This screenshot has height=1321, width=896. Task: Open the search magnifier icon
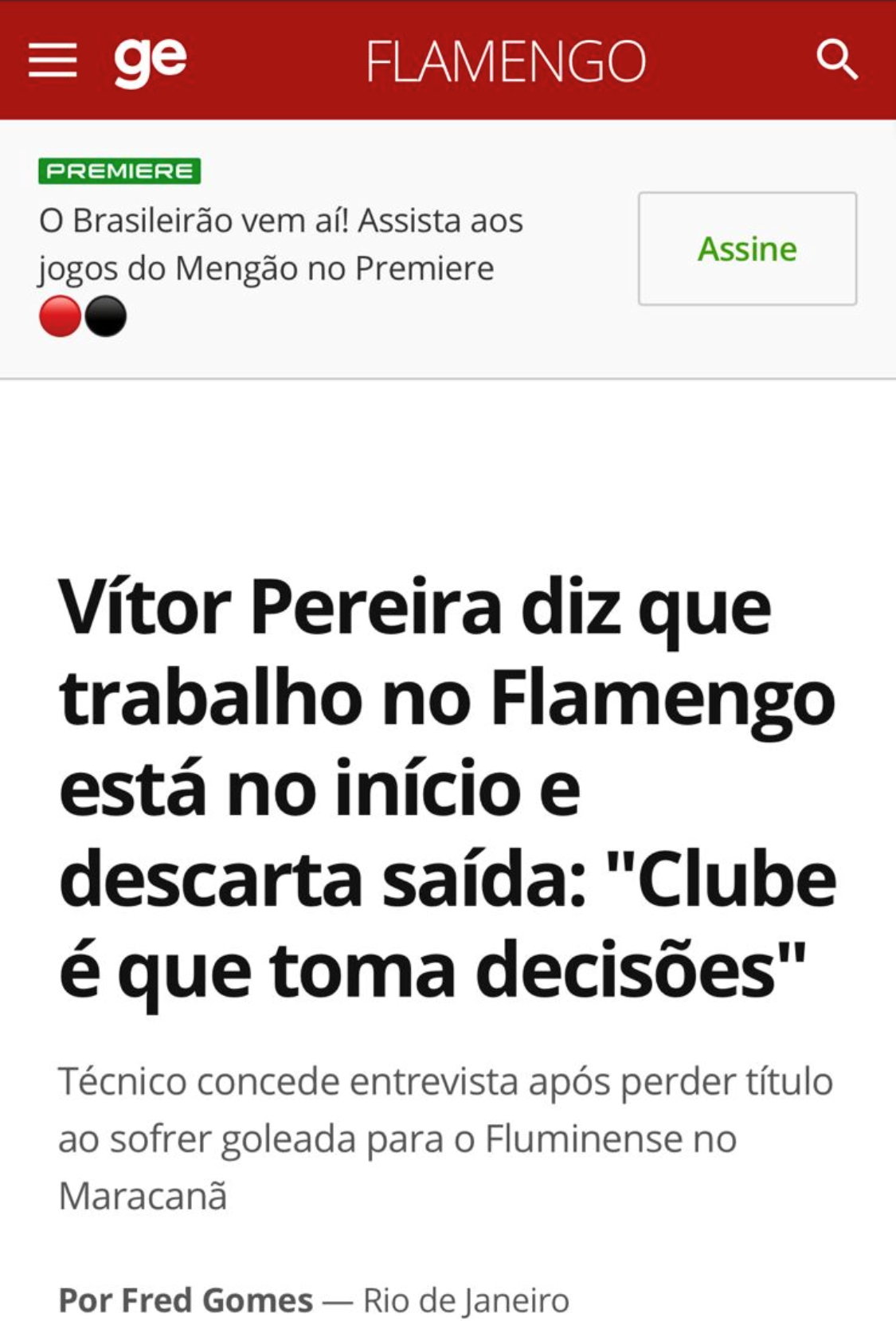click(836, 61)
